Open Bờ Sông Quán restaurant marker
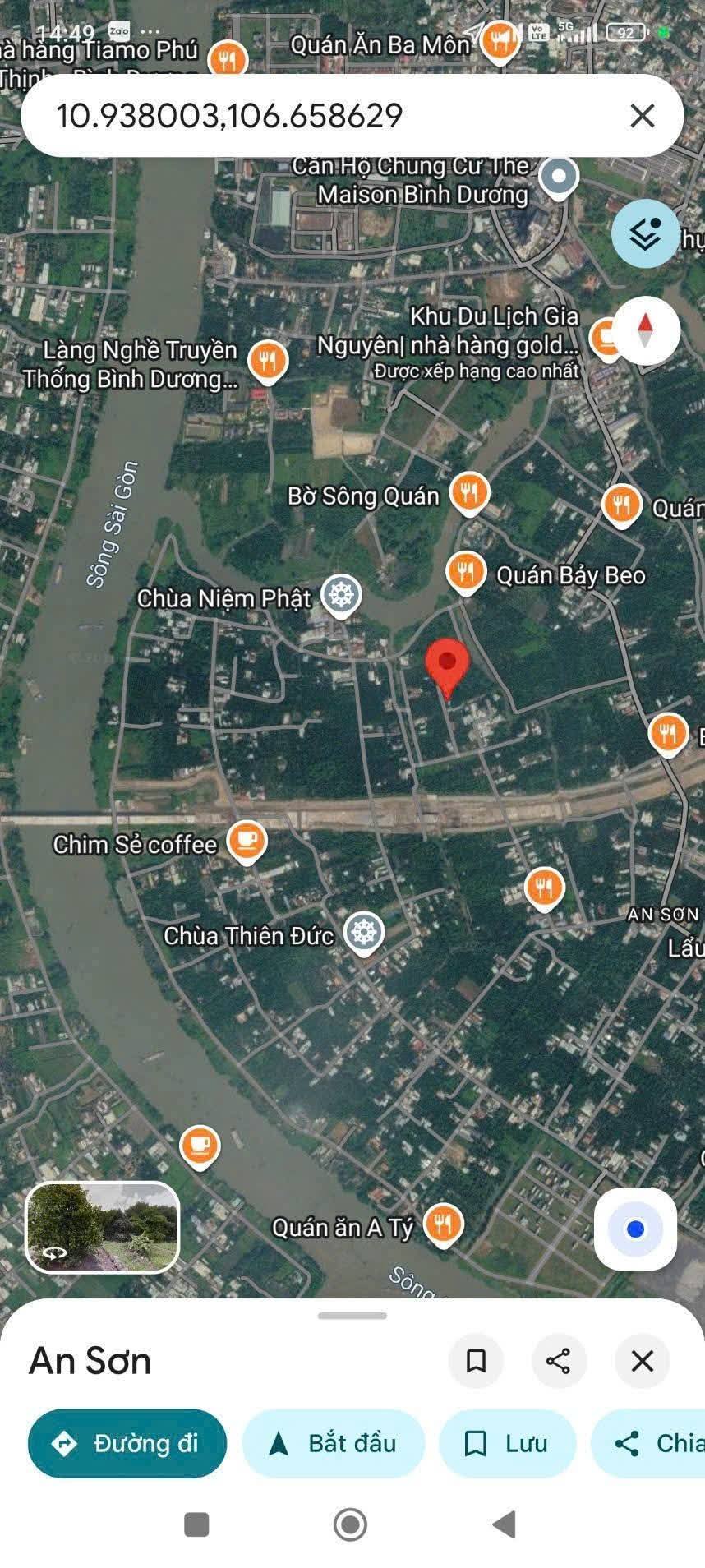The image size is (705, 1568). click(469, 492)
